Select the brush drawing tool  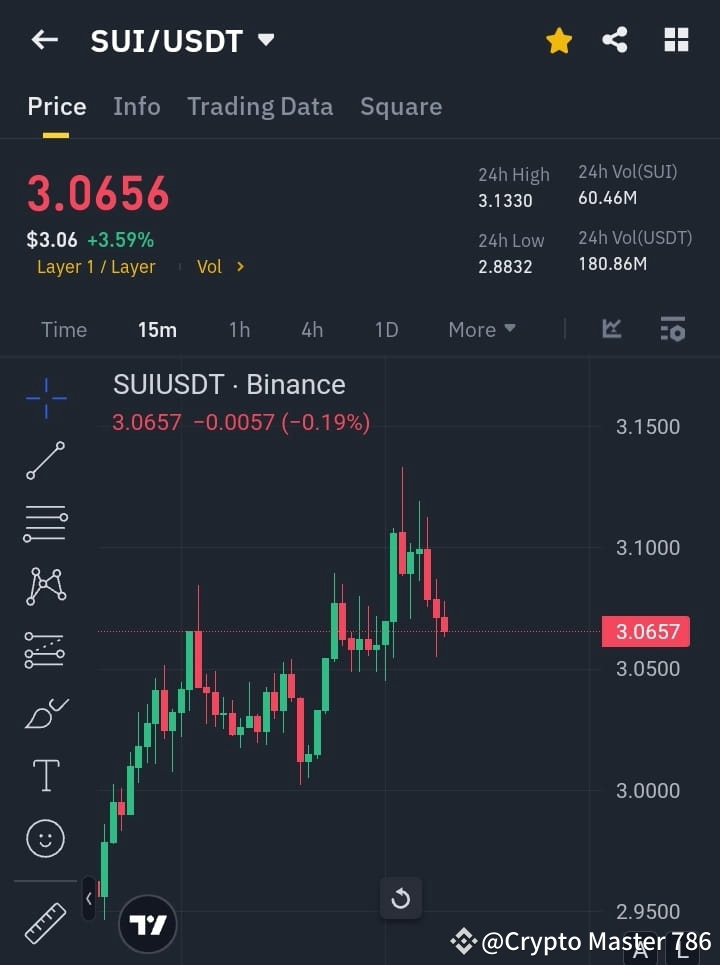click(x=45, y=712)
